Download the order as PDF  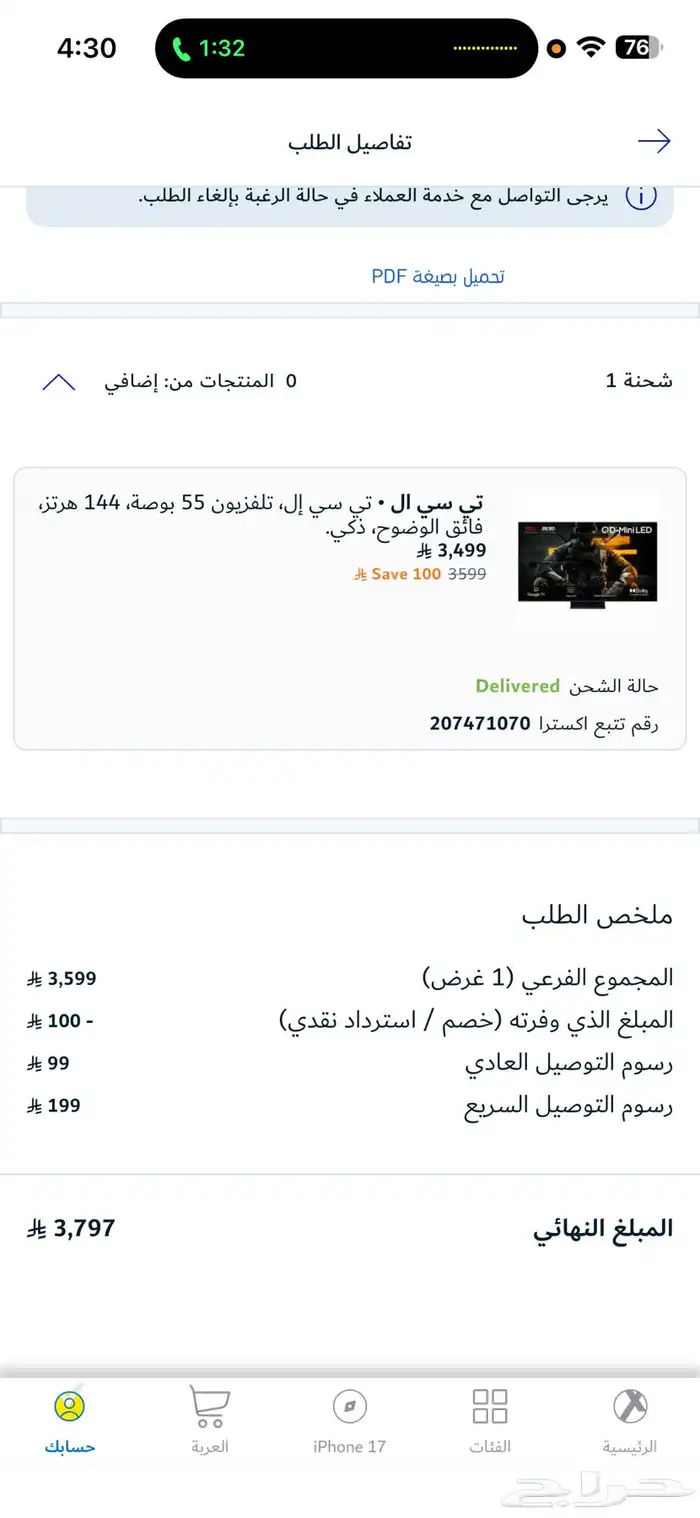pos(438,277)
